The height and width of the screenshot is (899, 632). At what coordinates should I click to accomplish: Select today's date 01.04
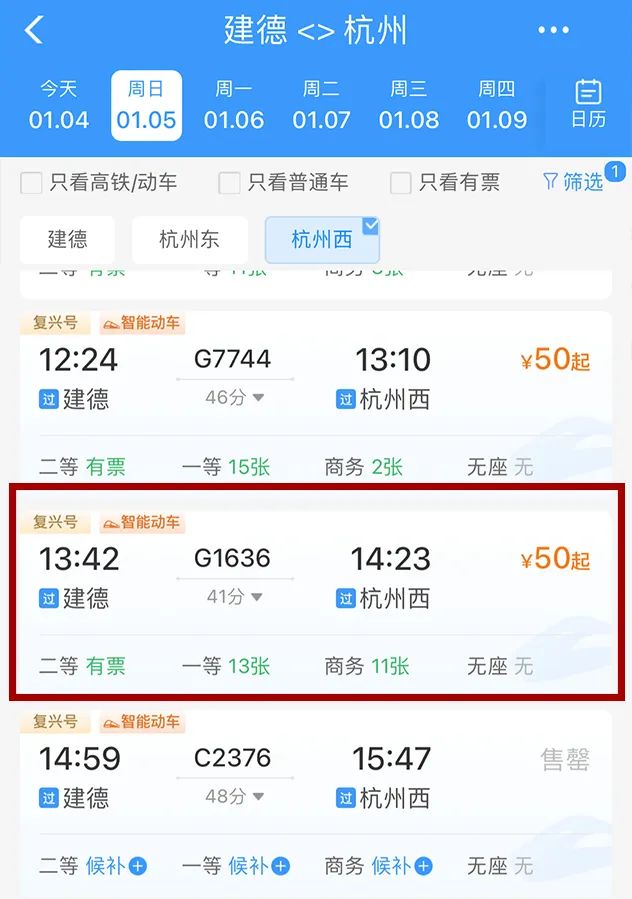pos(58,106)
